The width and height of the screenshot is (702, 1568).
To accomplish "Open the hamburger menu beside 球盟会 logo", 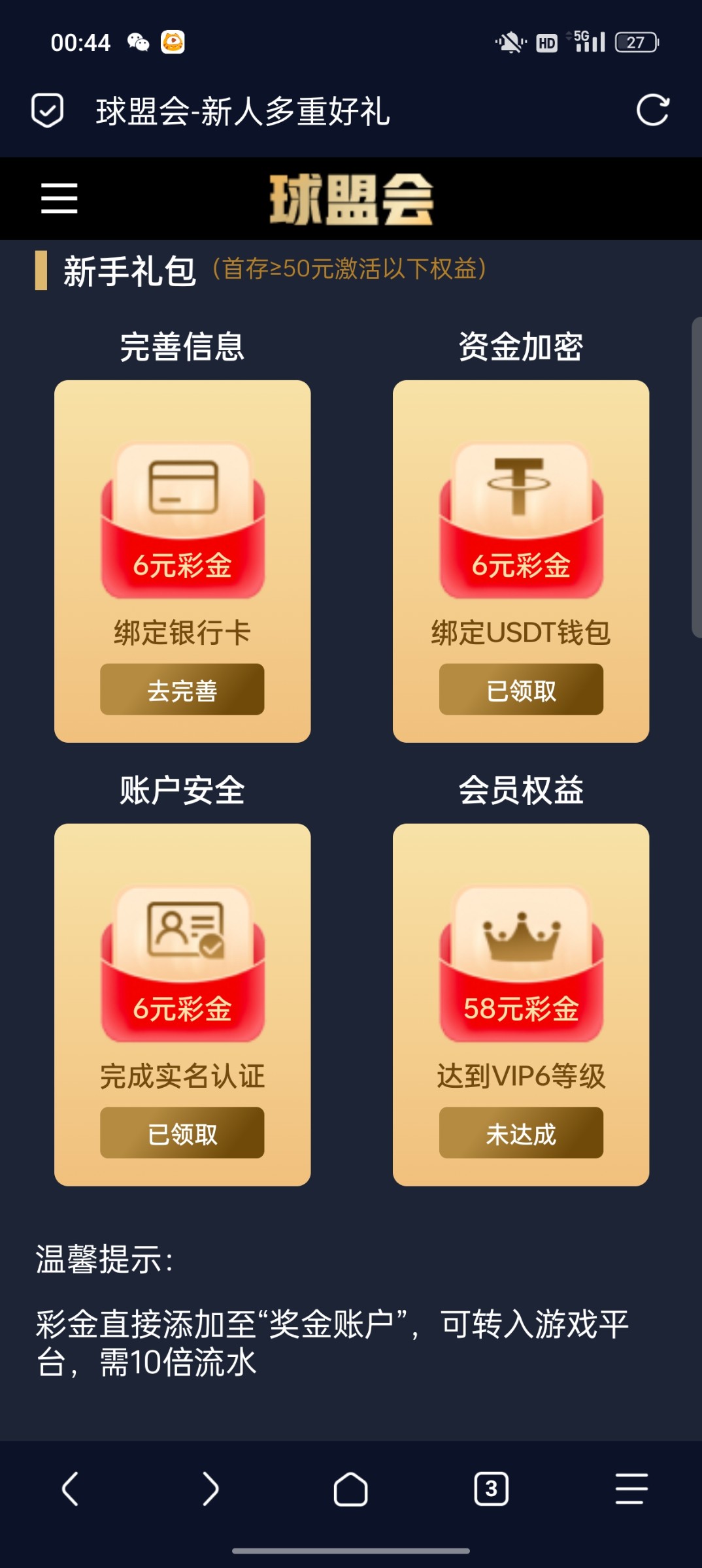I will pos(59,198).
